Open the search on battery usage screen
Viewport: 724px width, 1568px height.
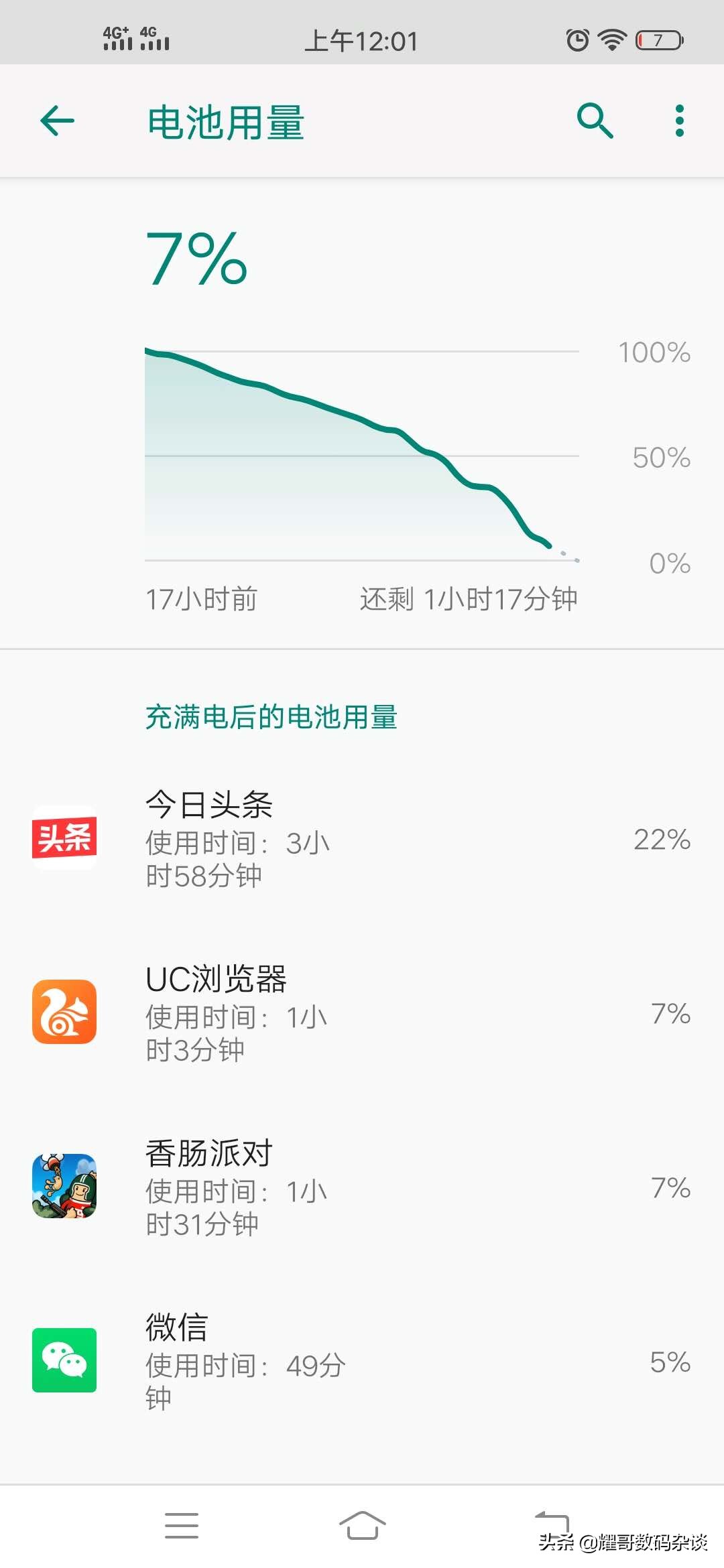pos(594,121)
